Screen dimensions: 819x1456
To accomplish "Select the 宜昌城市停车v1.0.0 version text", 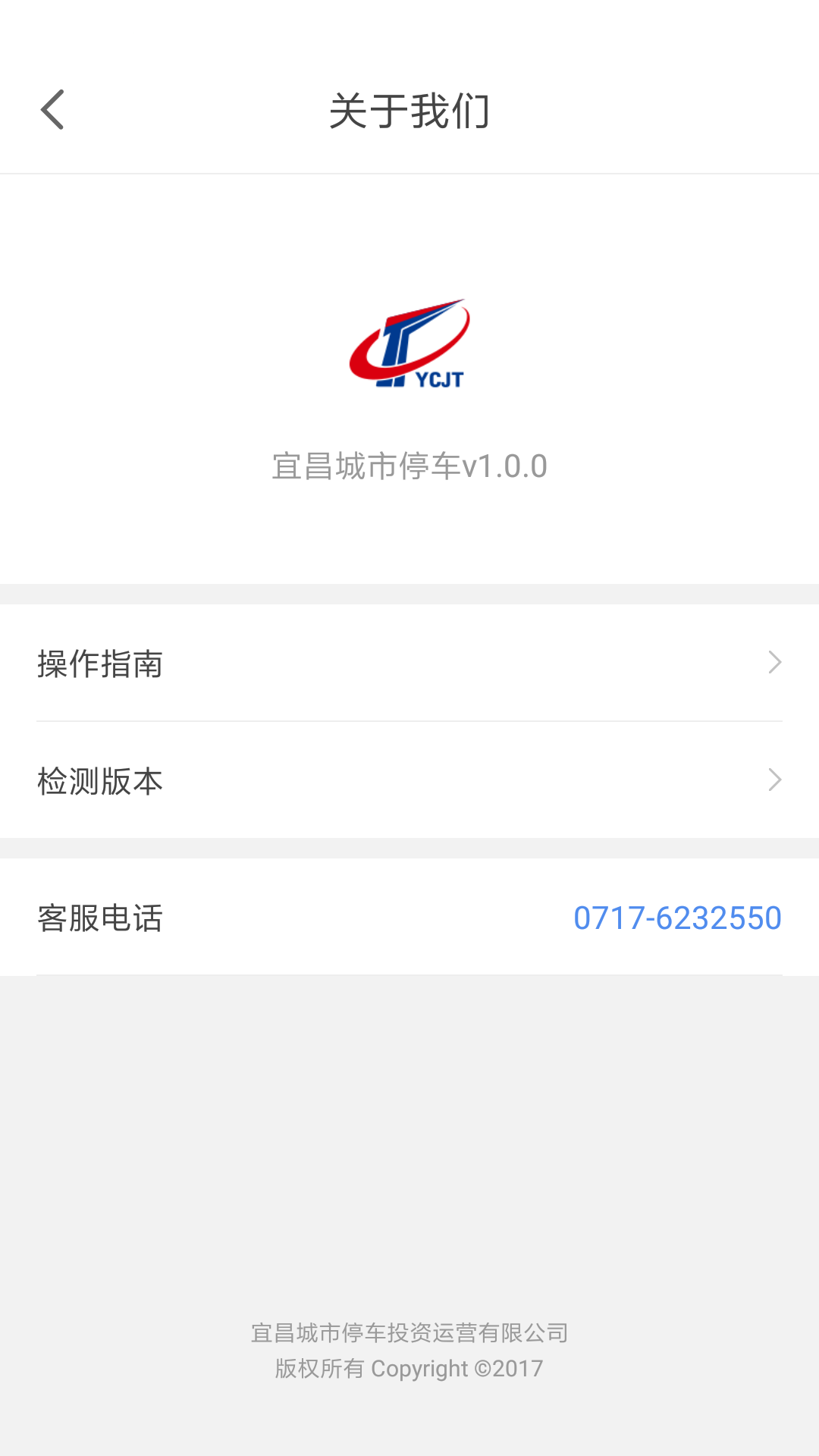I will pos(409,468).
